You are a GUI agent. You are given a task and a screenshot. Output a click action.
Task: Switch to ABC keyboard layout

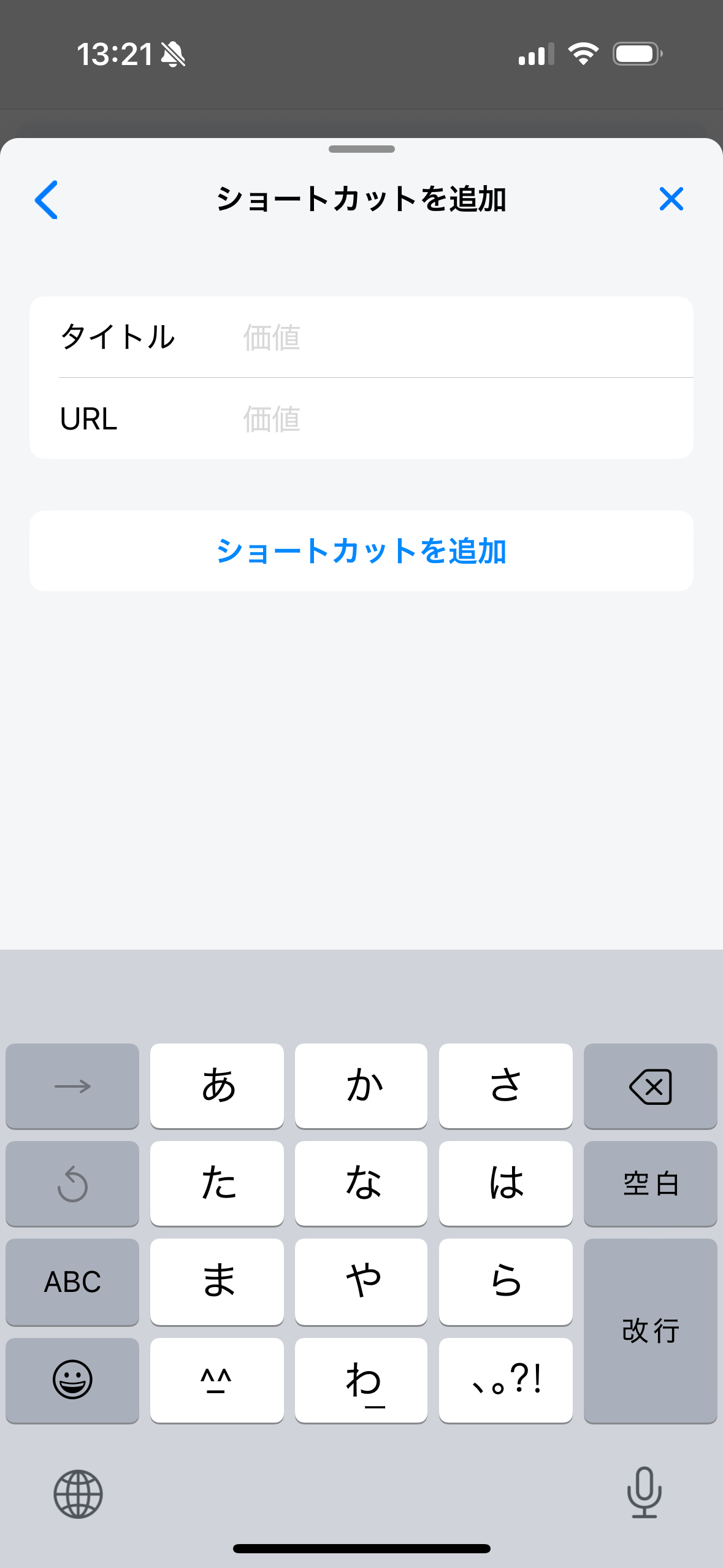coord(72,1282)
